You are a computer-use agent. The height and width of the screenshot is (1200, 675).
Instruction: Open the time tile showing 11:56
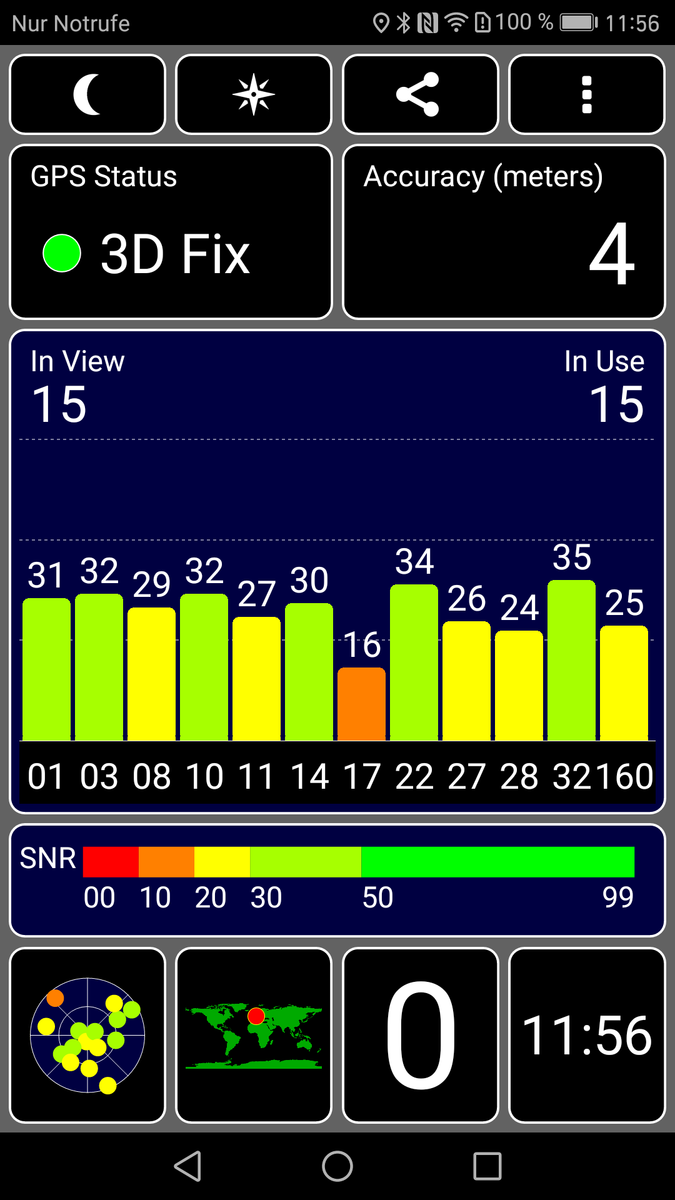pos(587,1035)
